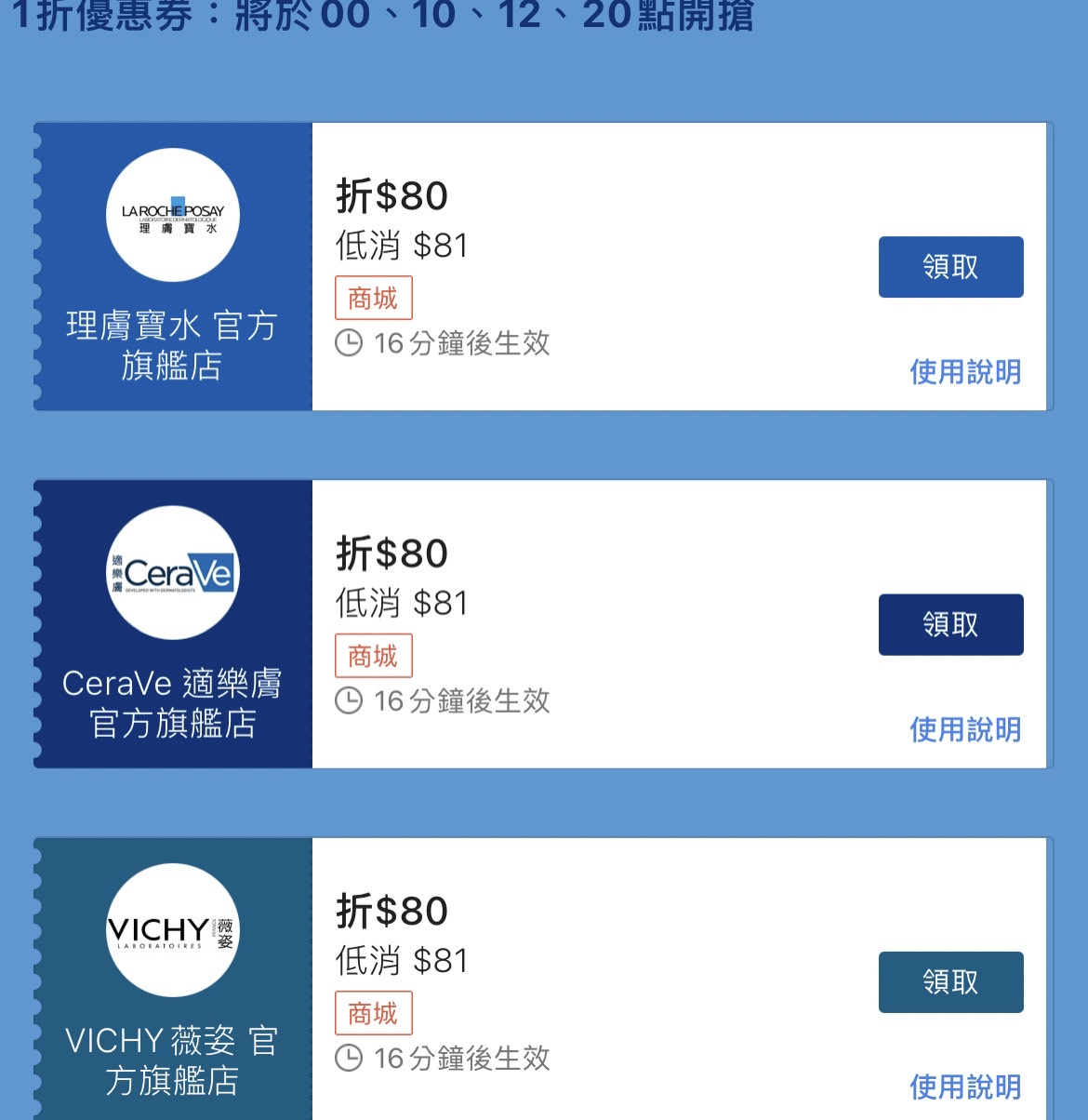Claim the 理膚寶水 $80 coupon
The width and height of the screenshot is (1088, 1120).
950,267
